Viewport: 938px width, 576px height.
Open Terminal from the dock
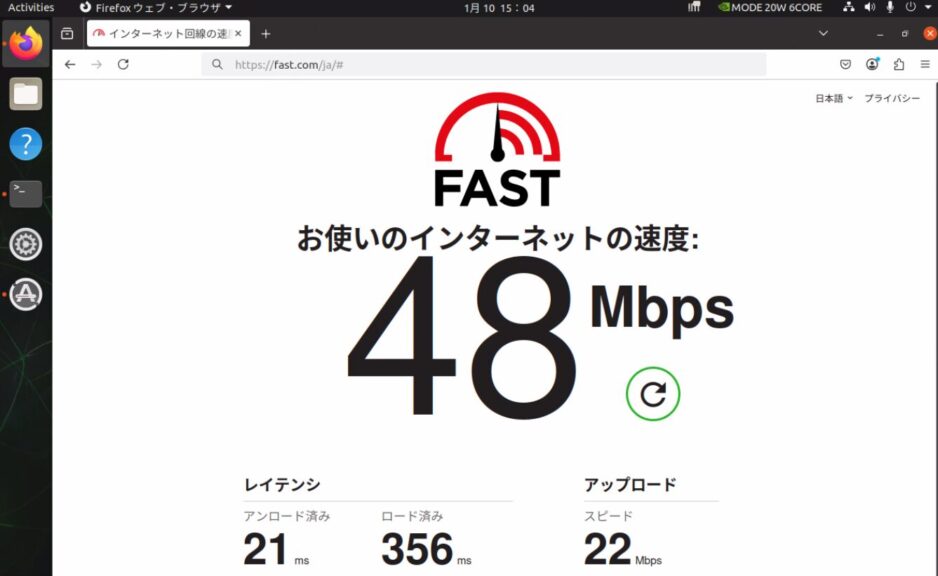[26, 193]
